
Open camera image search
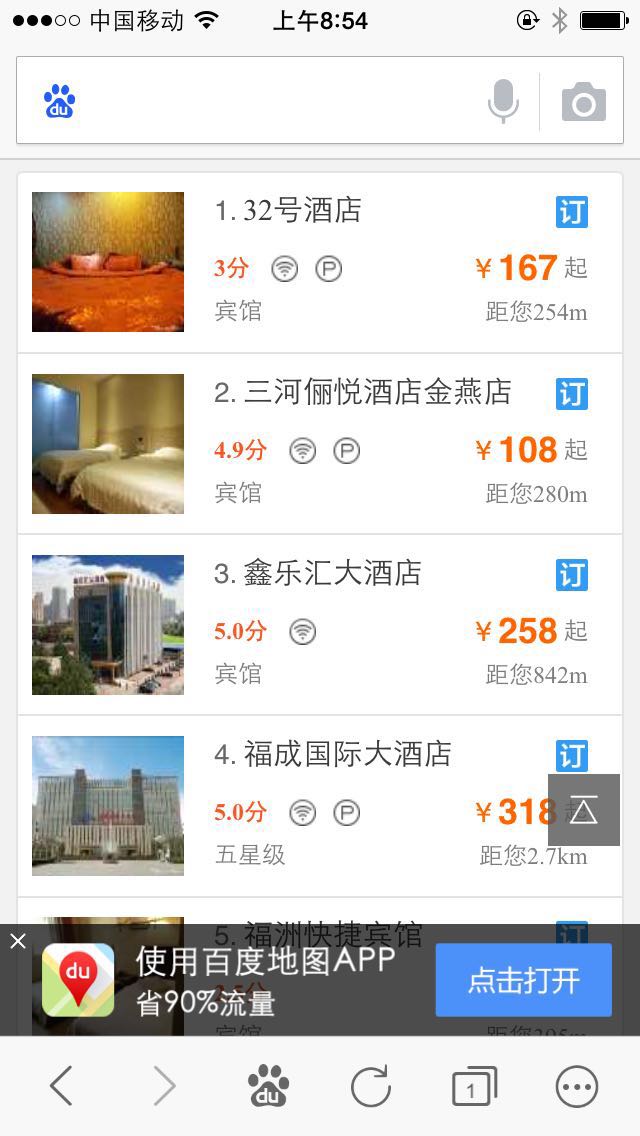(583, 102)
